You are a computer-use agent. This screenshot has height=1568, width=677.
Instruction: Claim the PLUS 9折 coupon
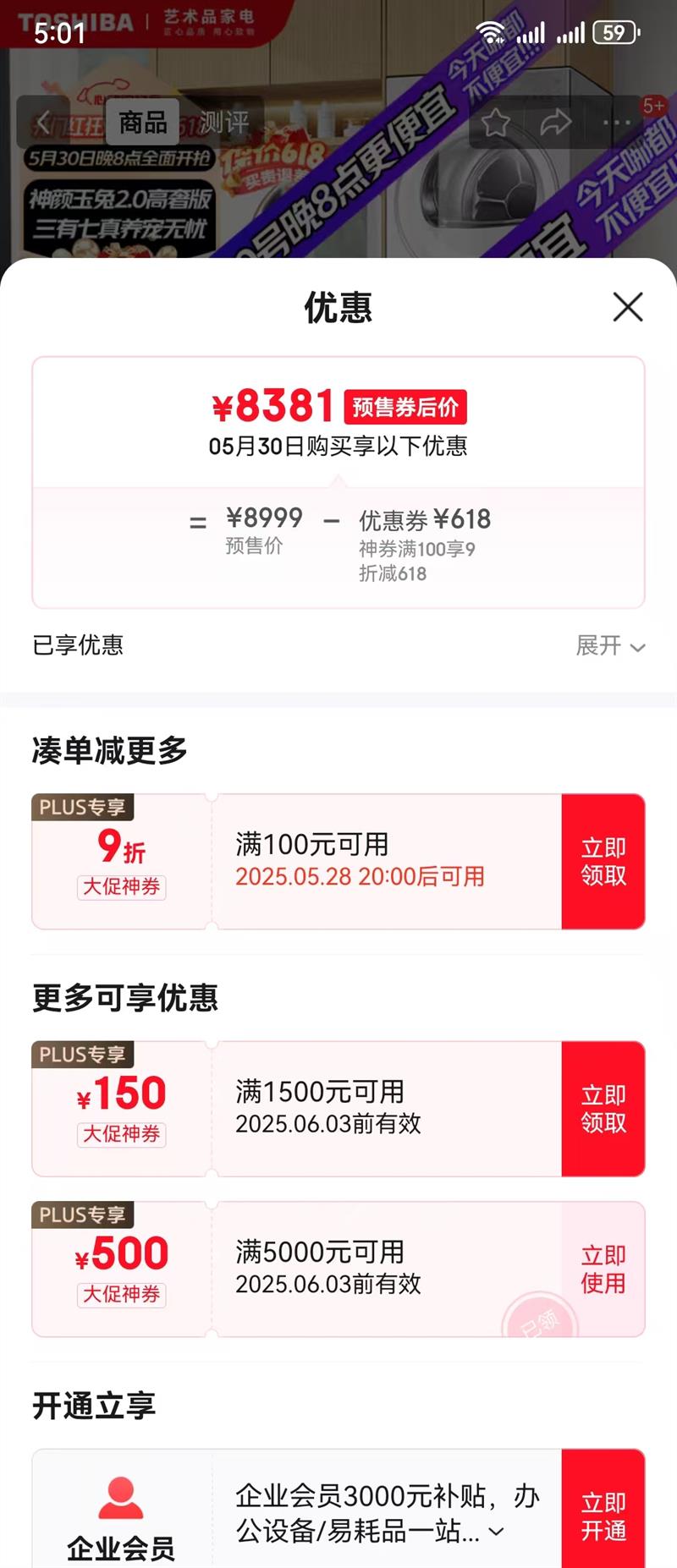(x=603, y=861)
